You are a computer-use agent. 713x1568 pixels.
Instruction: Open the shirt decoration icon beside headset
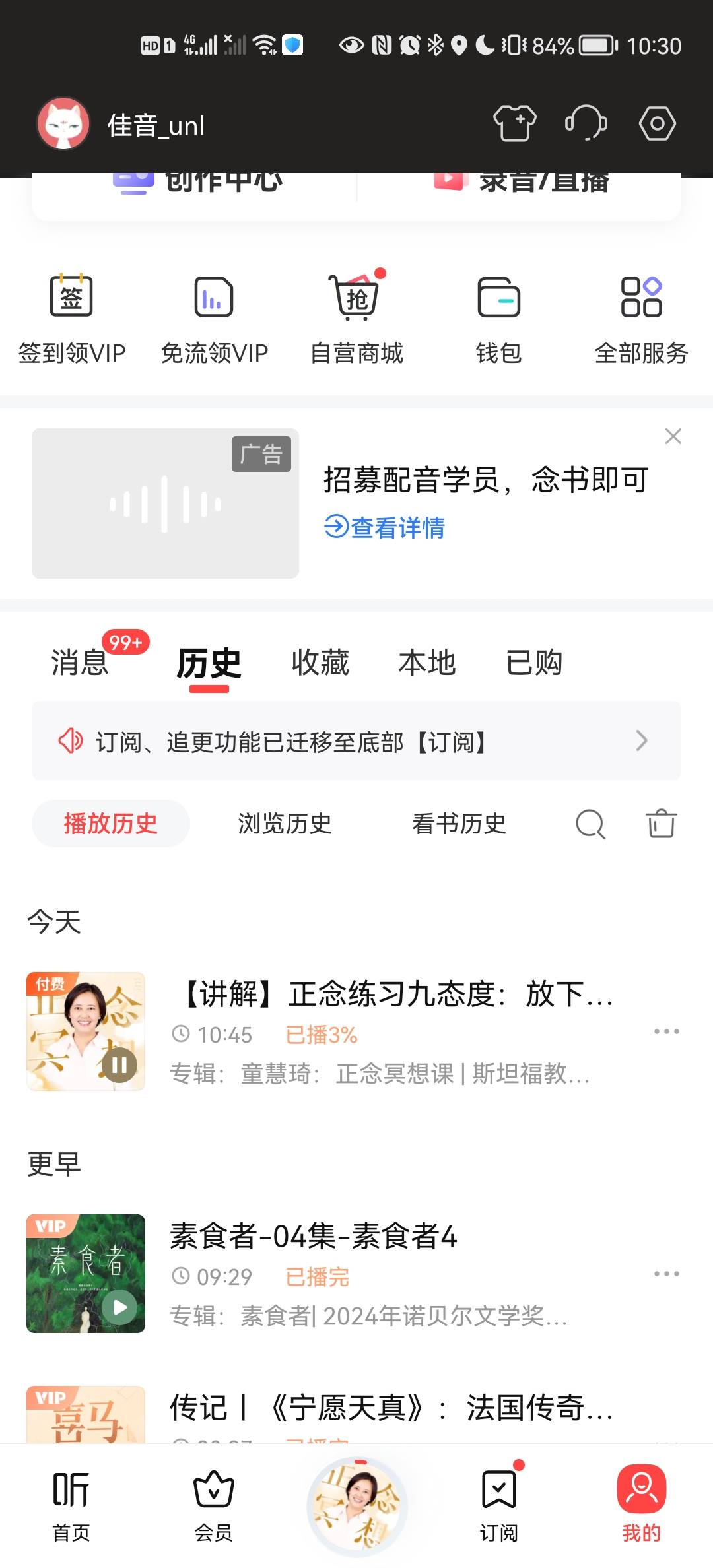(x=514, y=123)
